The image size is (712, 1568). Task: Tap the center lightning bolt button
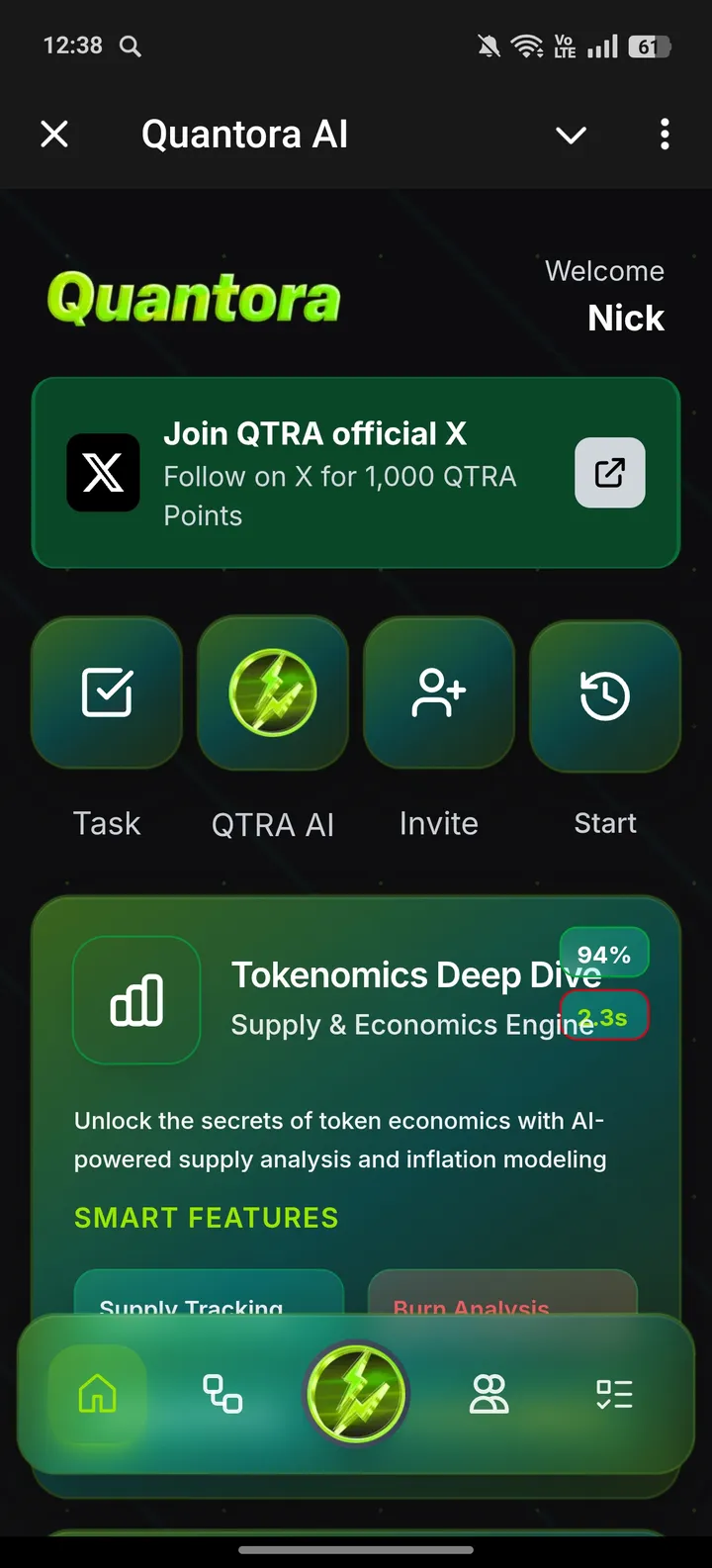pos(356,1394)
